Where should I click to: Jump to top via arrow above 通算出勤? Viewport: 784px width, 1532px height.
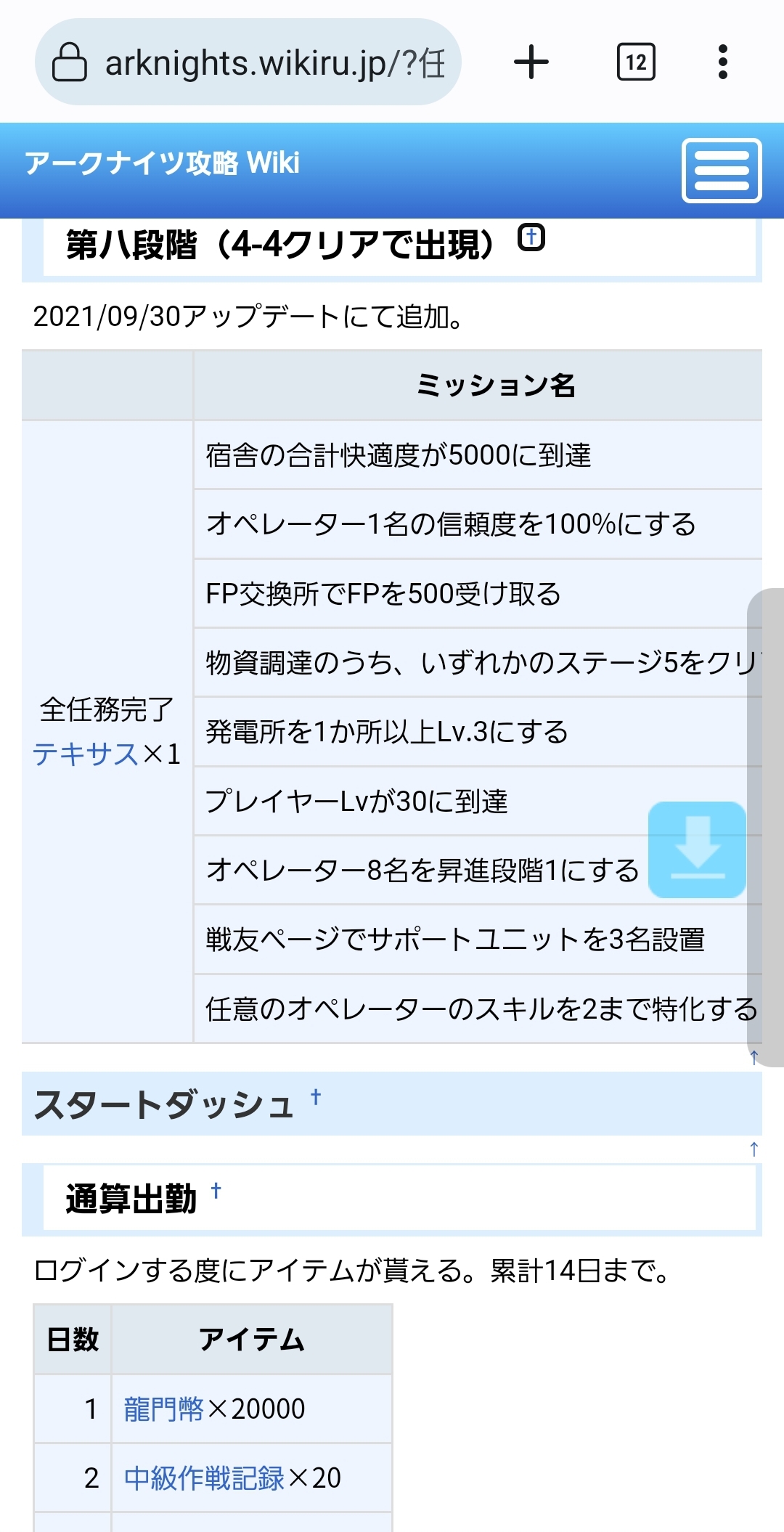754,1149
